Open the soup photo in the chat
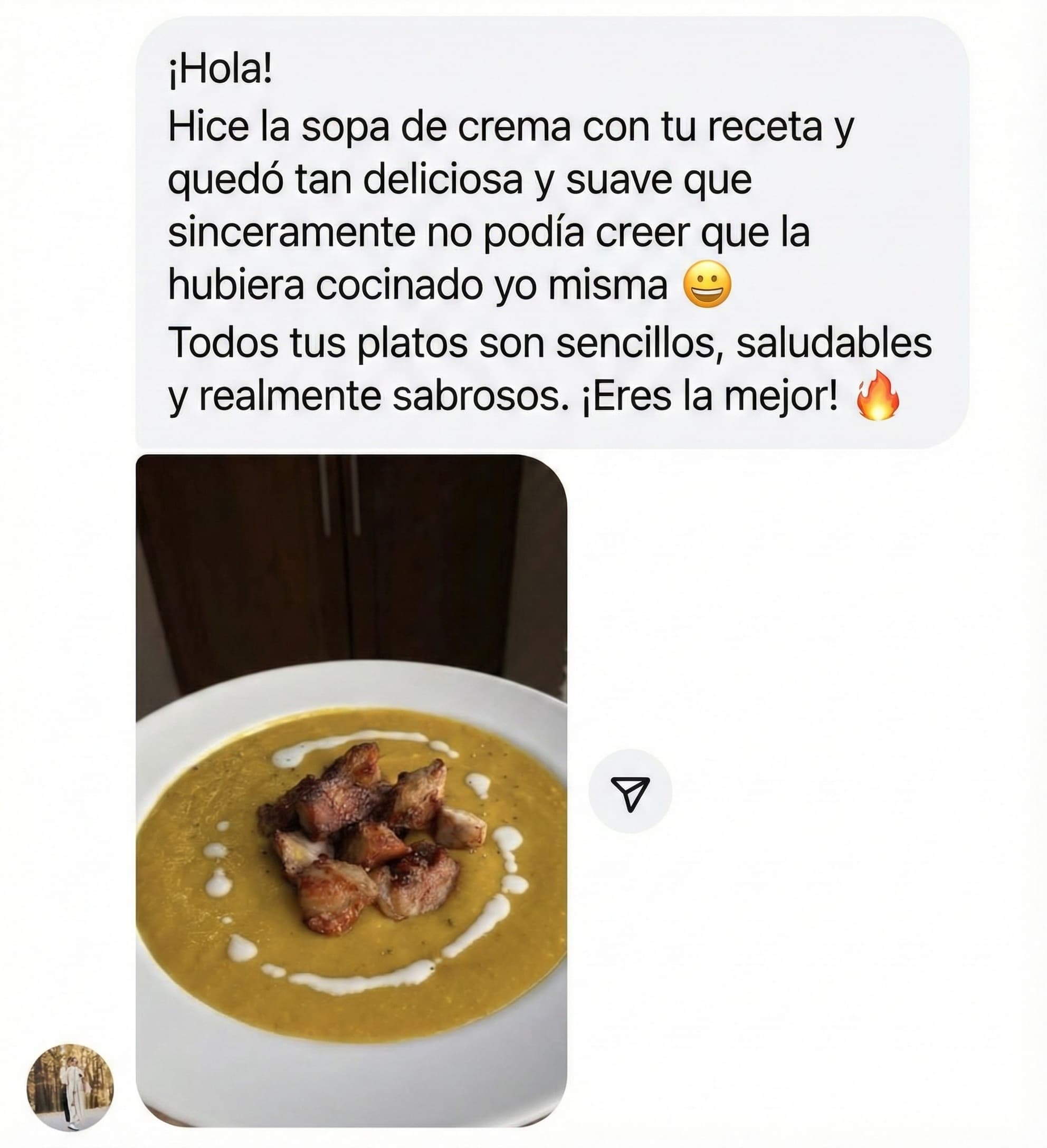 tap(351, 790)
